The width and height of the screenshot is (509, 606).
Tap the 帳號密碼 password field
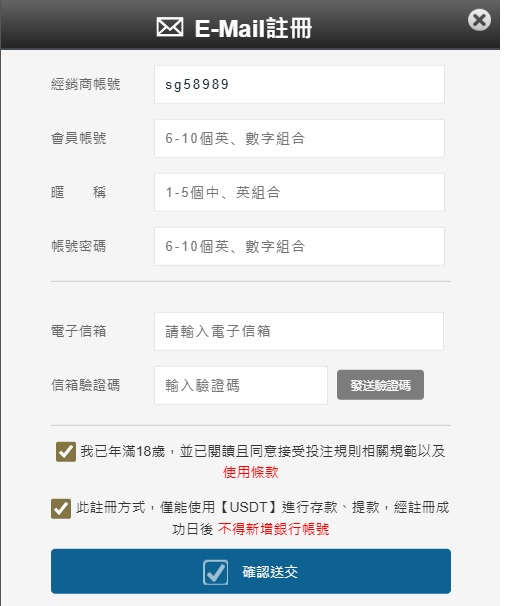tap(299, 247)
